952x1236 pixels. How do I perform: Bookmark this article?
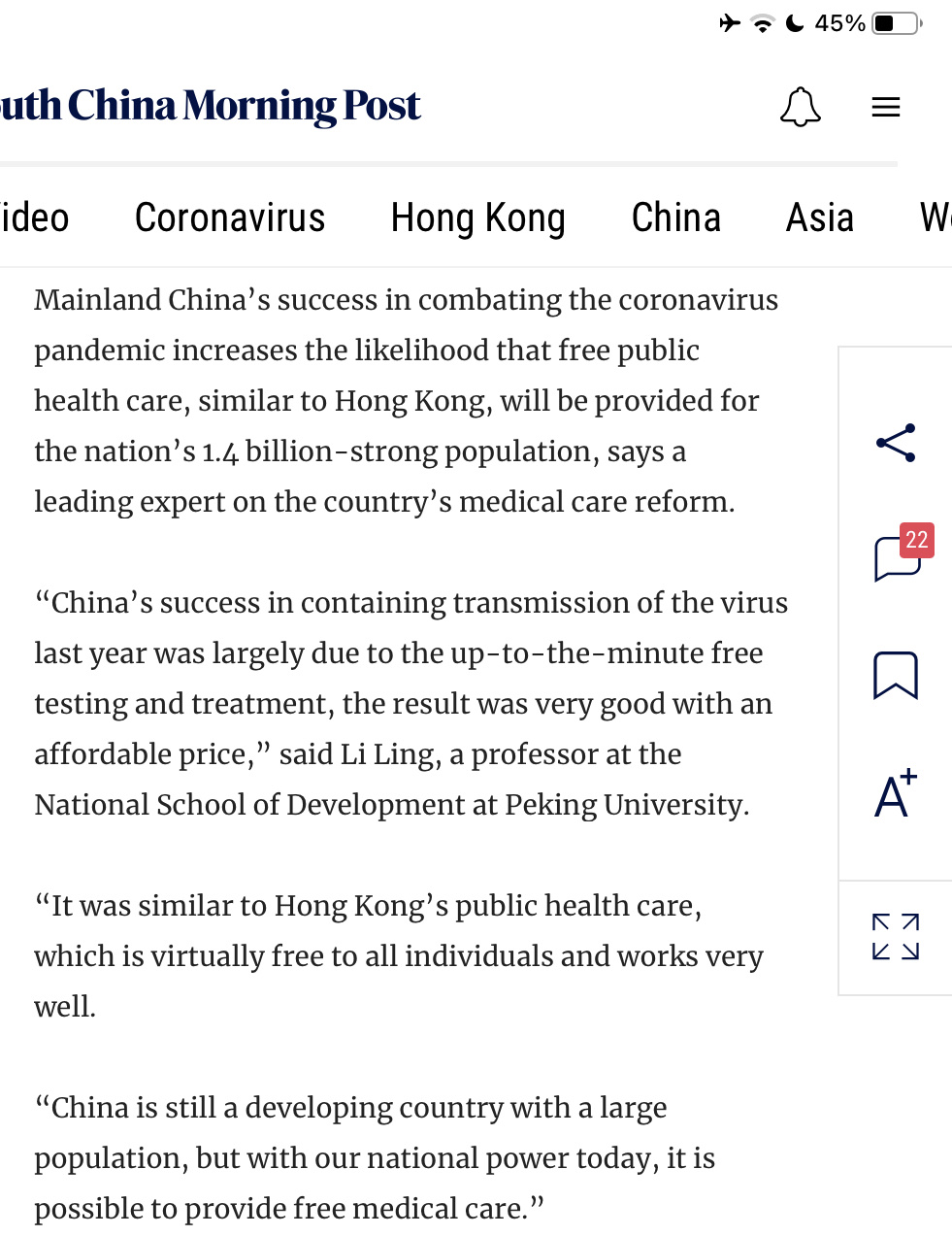click(x=896, y=675)
